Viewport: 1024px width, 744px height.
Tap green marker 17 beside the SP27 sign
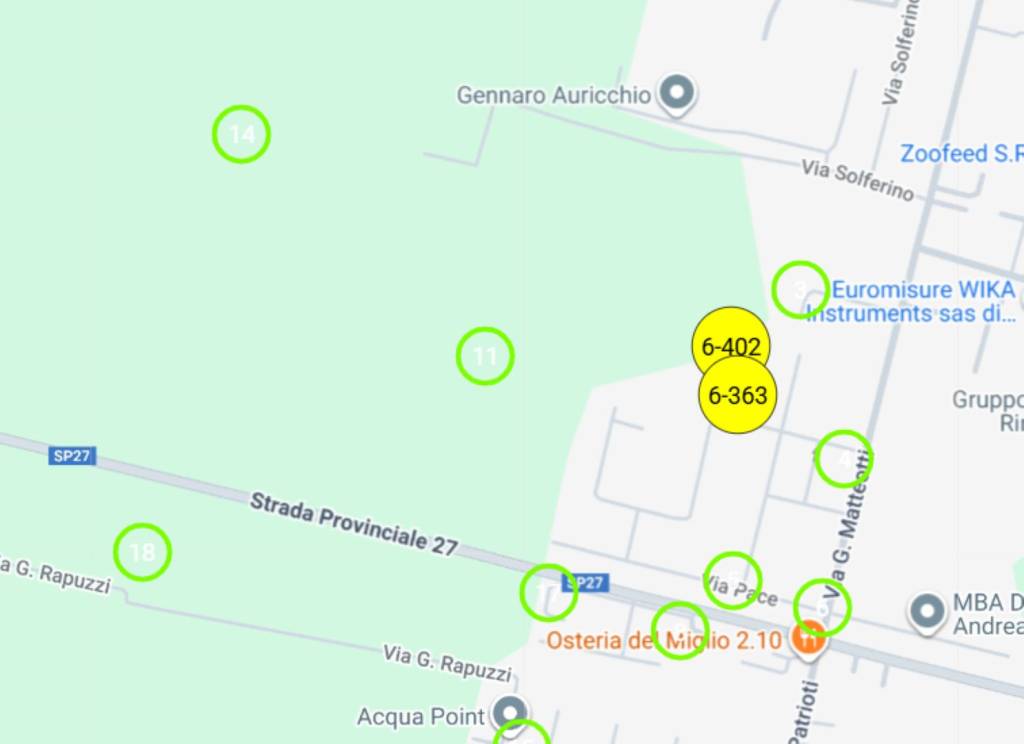coord(548,593)
